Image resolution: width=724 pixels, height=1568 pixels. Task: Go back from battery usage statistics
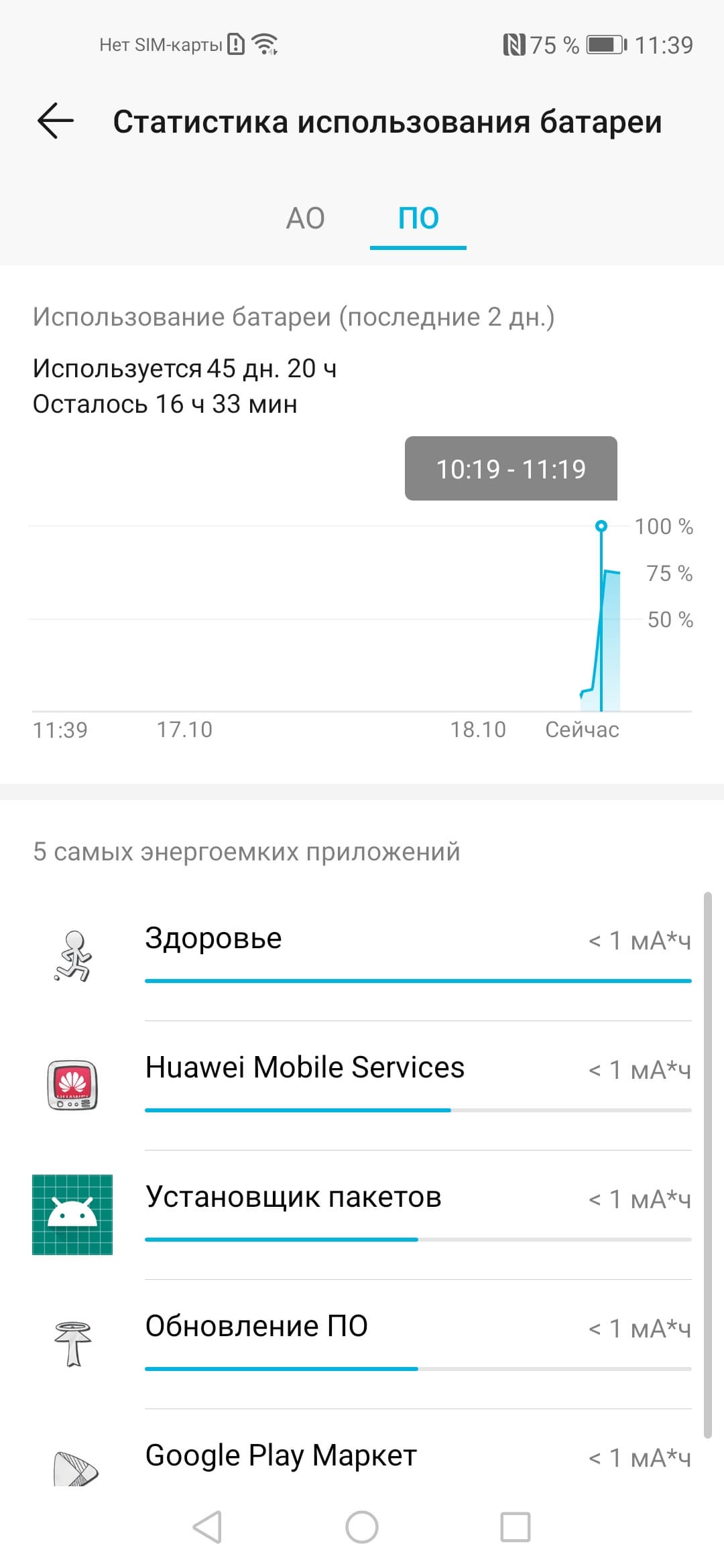[x=56, y=121]
